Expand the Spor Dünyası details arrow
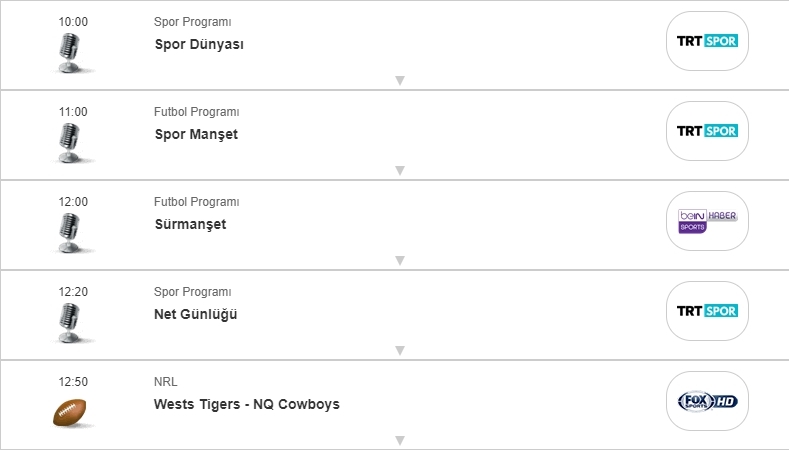This screenshot has width=789, height=450. 399,81
